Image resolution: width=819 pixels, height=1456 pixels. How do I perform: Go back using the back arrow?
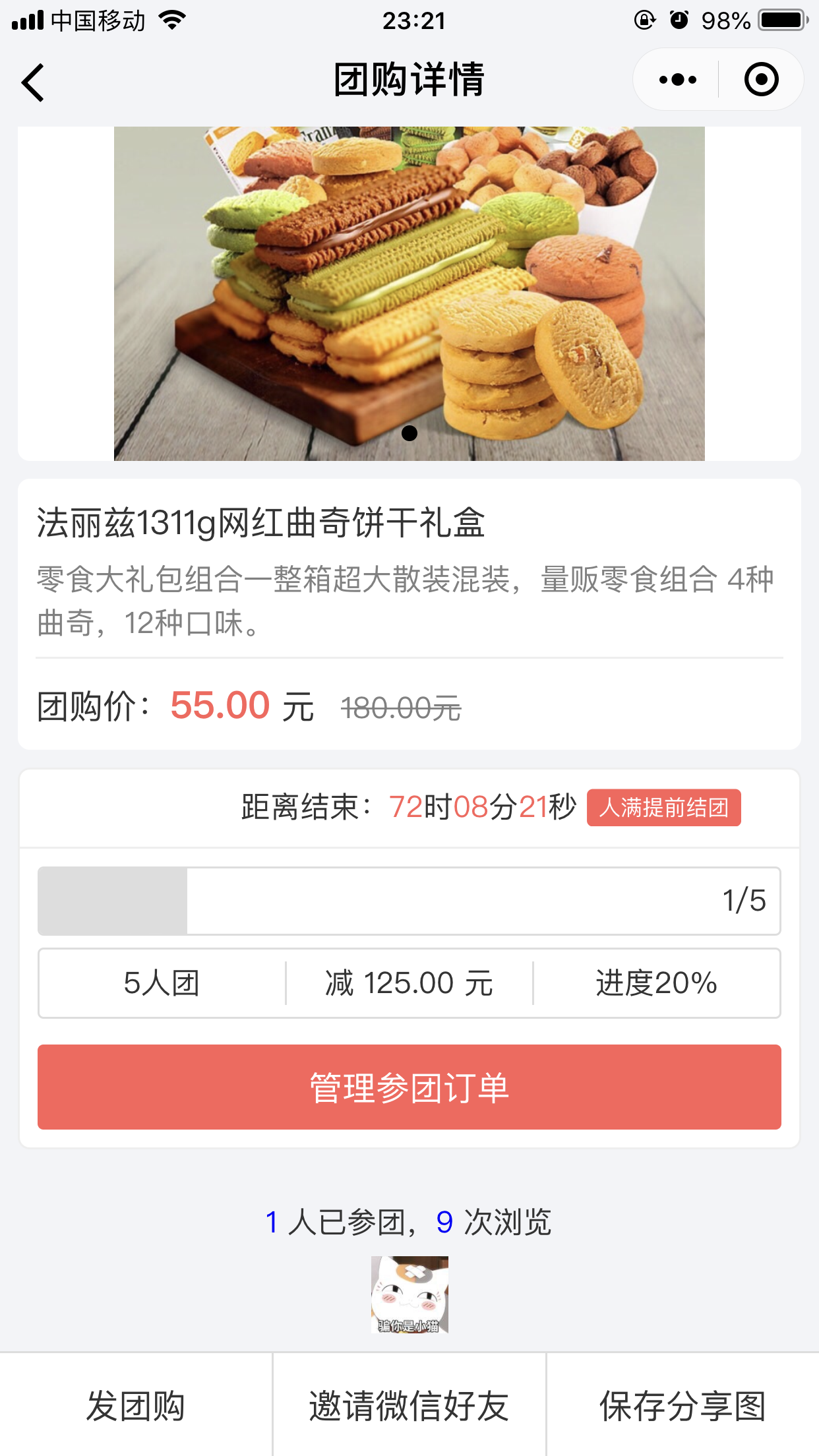click(33, 82)
